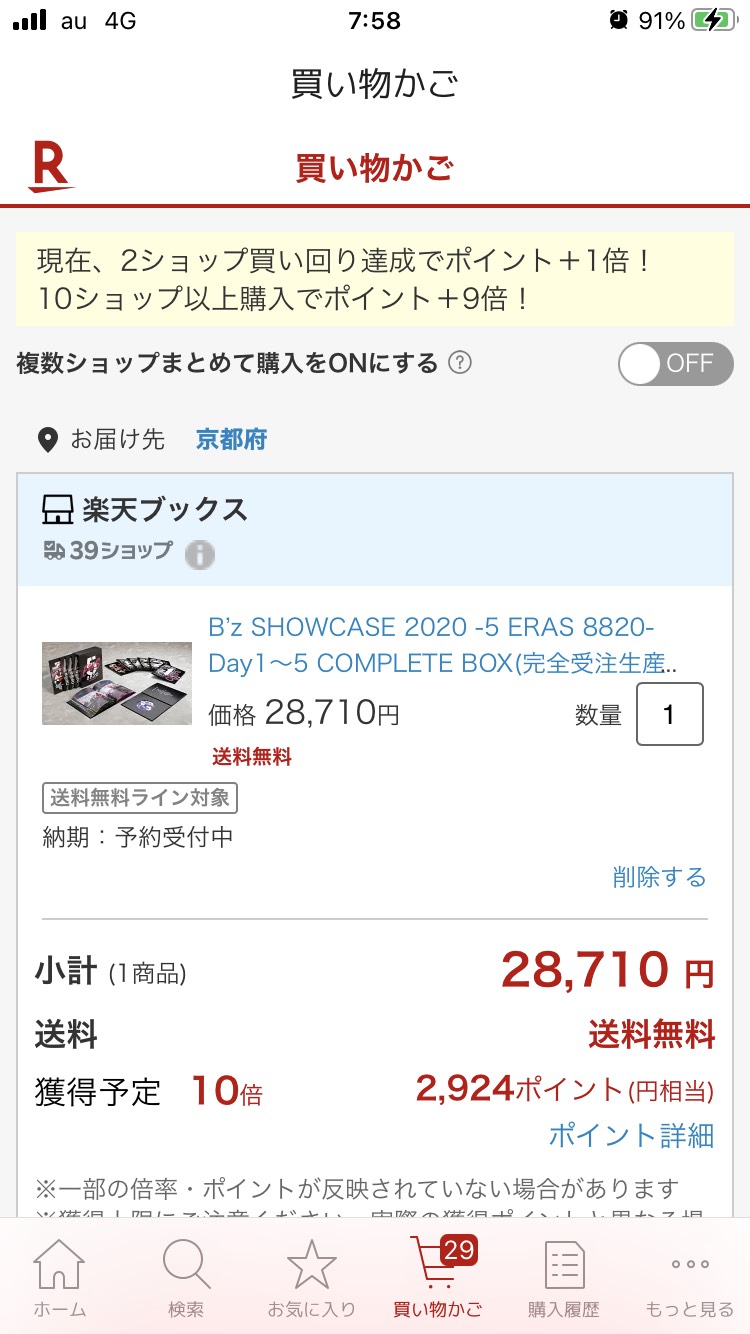Tap the Rakuten R logo in the header

click(52, 165)
